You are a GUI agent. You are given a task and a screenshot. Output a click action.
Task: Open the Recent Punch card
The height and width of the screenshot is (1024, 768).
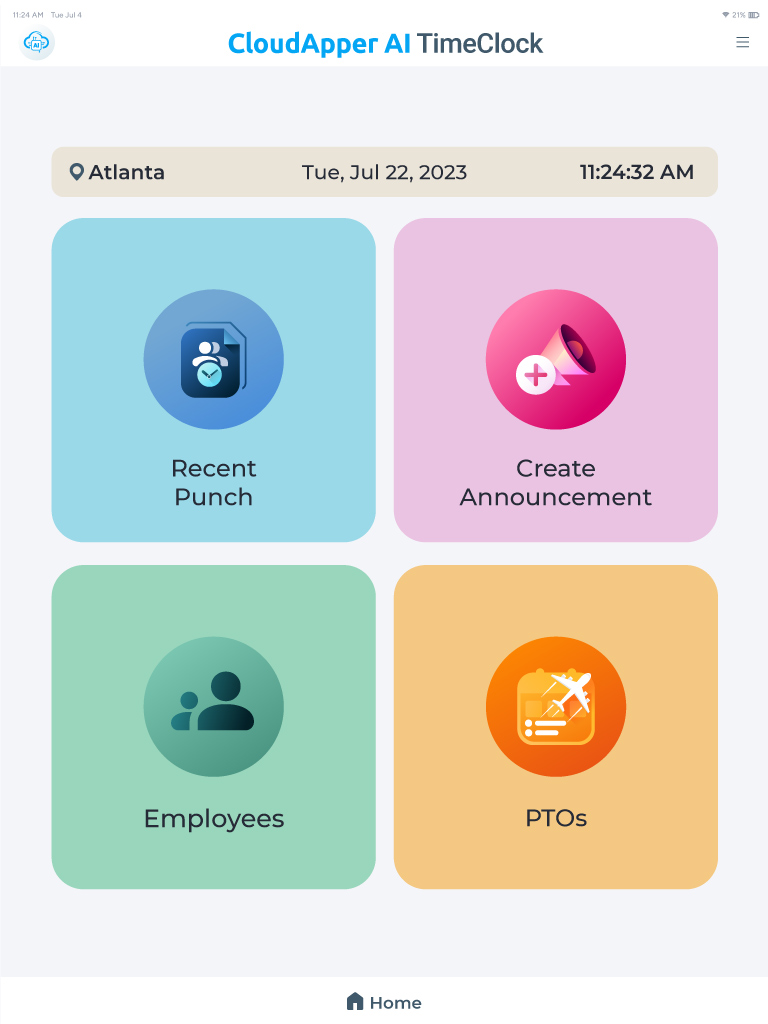coord(213,379)
